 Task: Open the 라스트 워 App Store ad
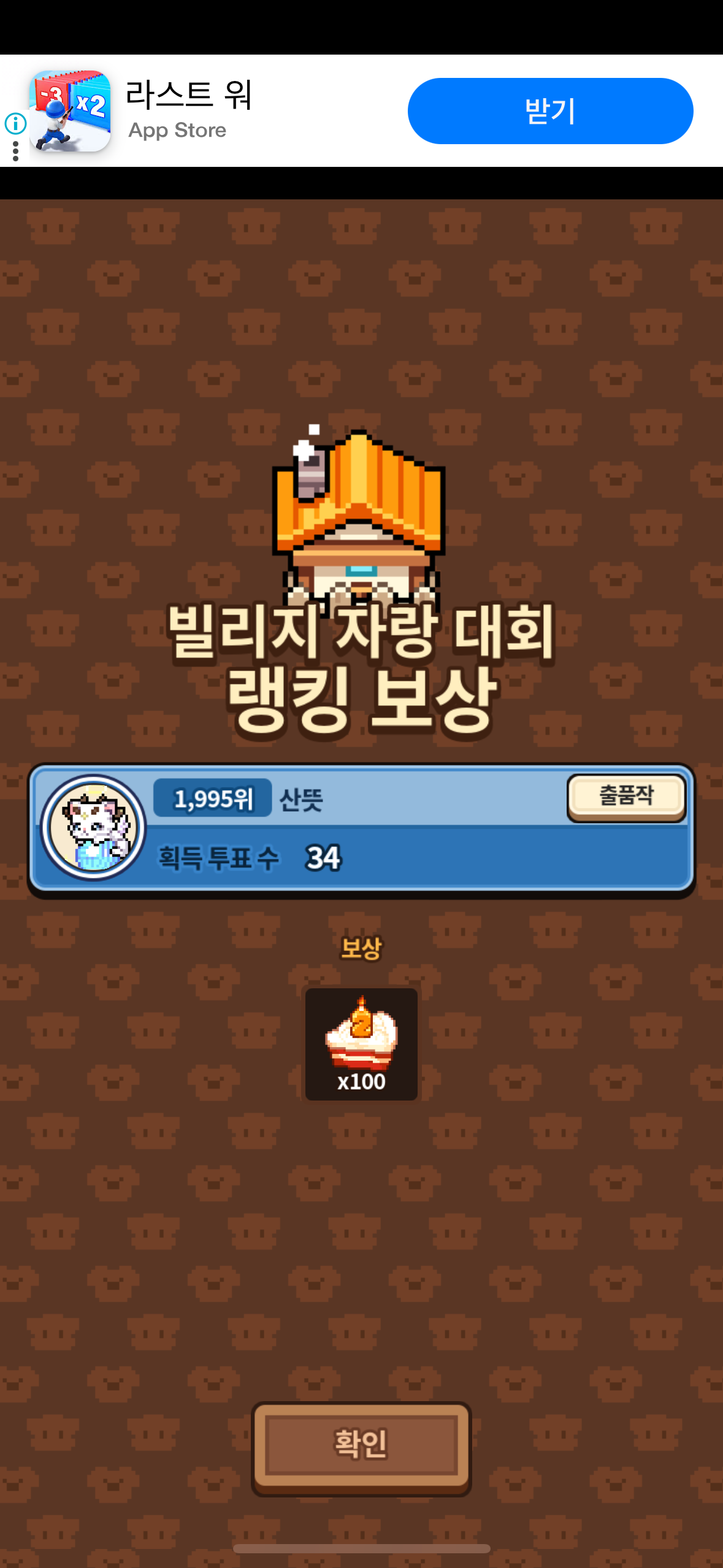pyautogui.click(x=188, y=110)
